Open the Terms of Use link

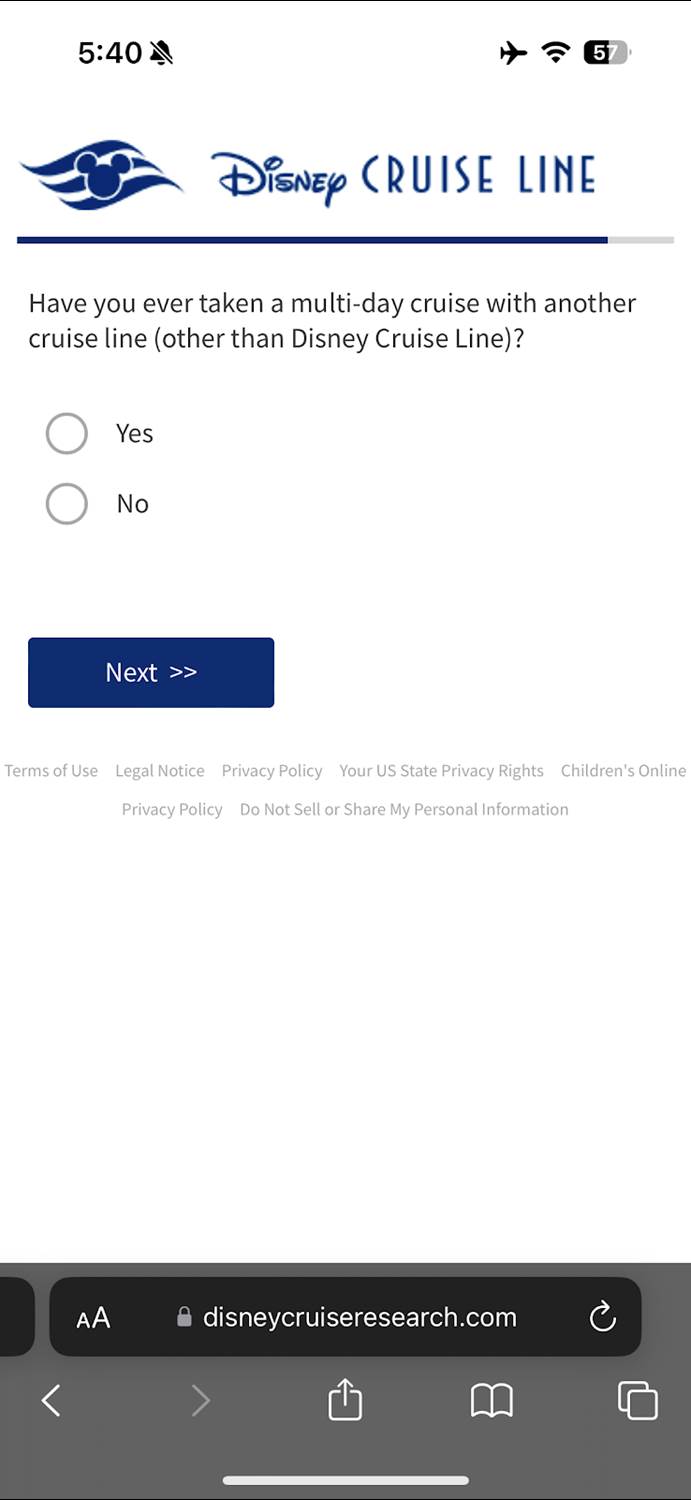[x=51, y=771]
